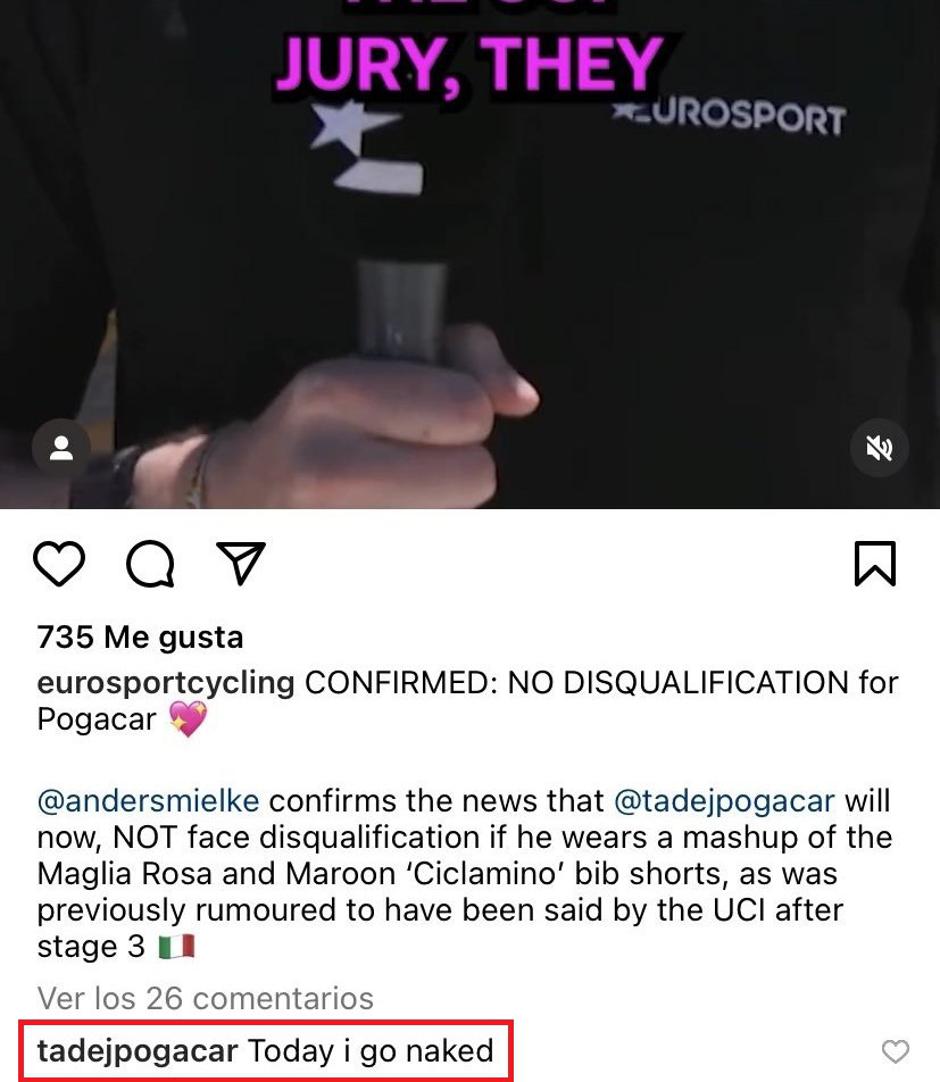Viewport: 940px width, 1082px height.
Task: Open the comment bubble icon
Action: pos(150,565)
